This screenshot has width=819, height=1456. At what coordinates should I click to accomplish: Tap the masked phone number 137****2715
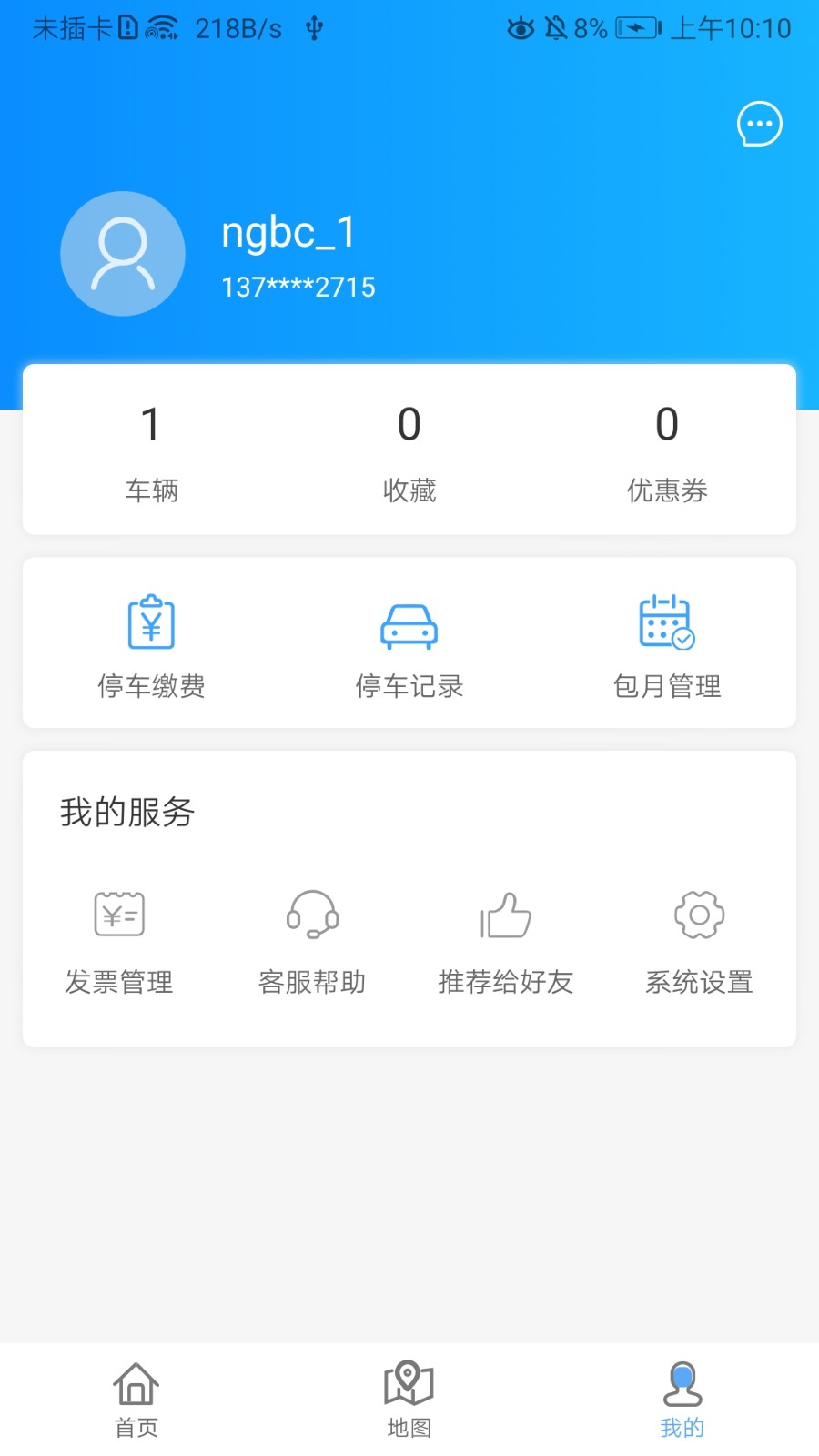[297, 286]
